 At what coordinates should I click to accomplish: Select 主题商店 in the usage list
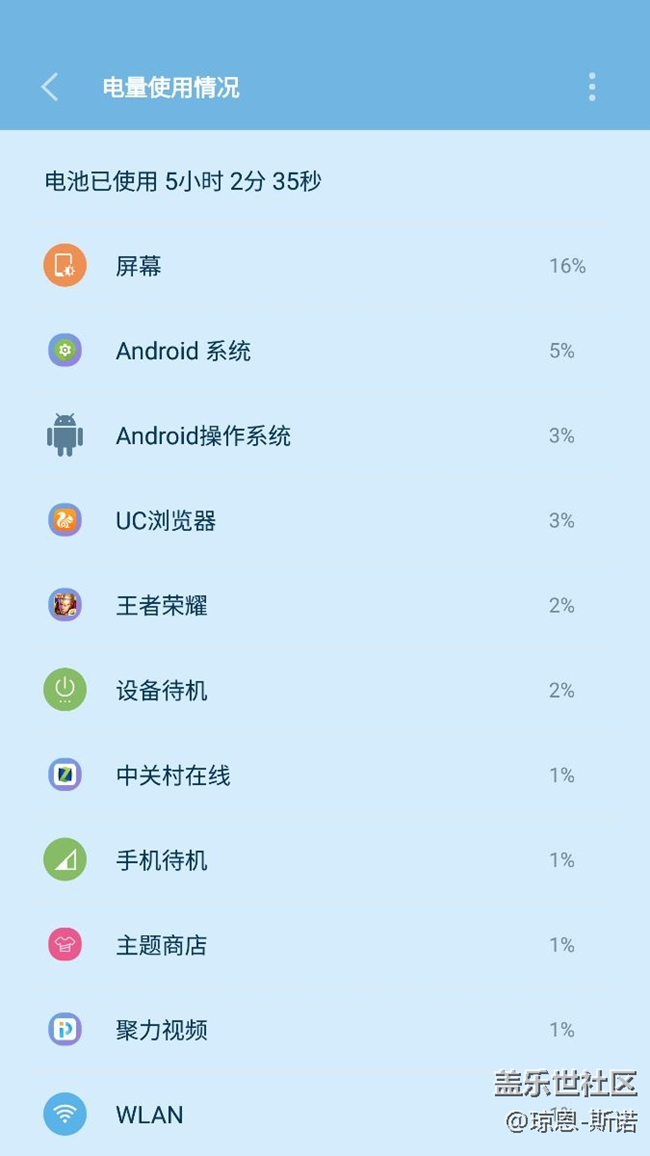(325, 944)
